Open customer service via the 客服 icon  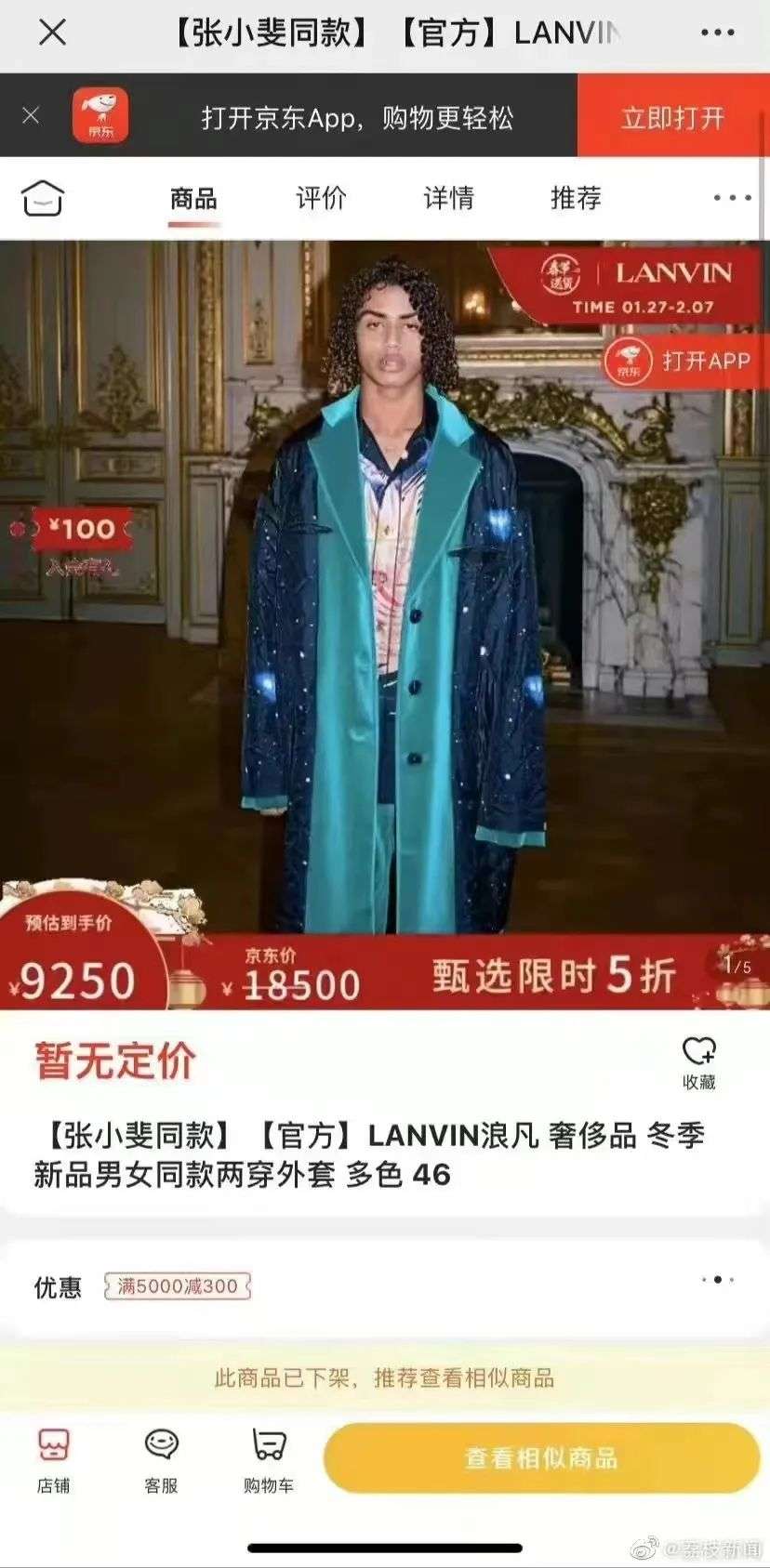pos(163,1457)
